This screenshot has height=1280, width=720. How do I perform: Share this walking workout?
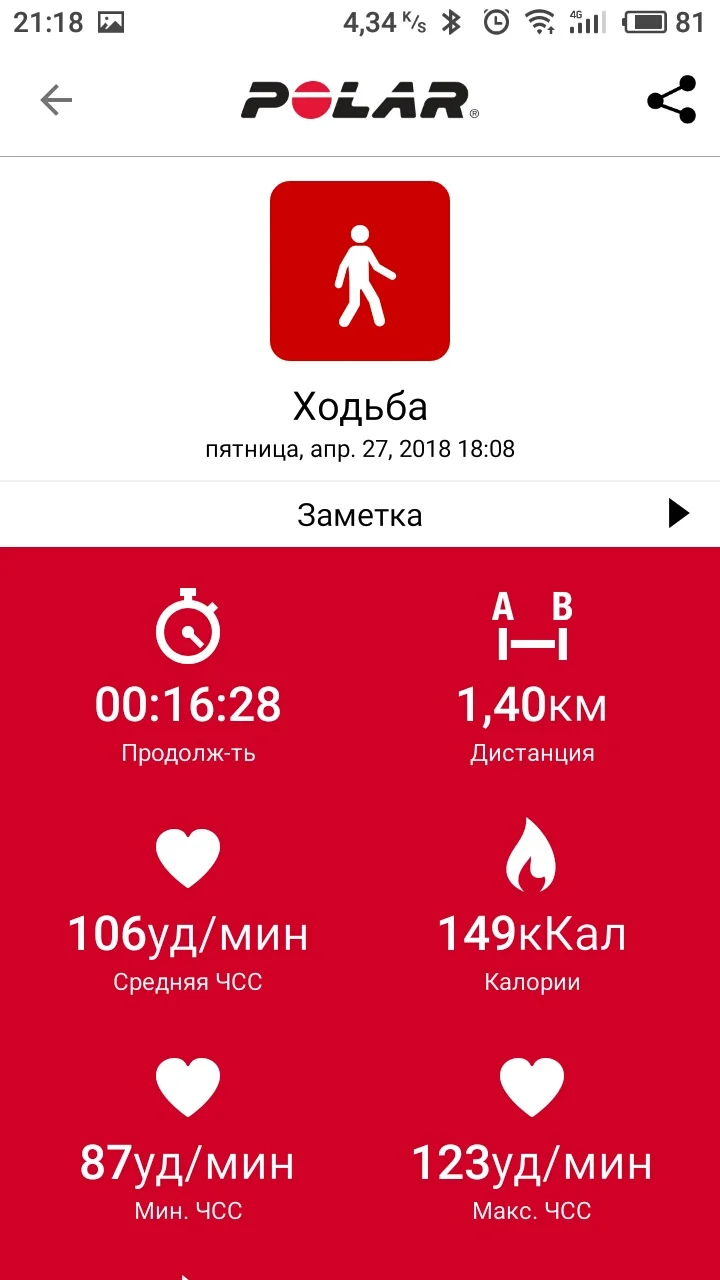pyautogui.click(x=671, y=100)
